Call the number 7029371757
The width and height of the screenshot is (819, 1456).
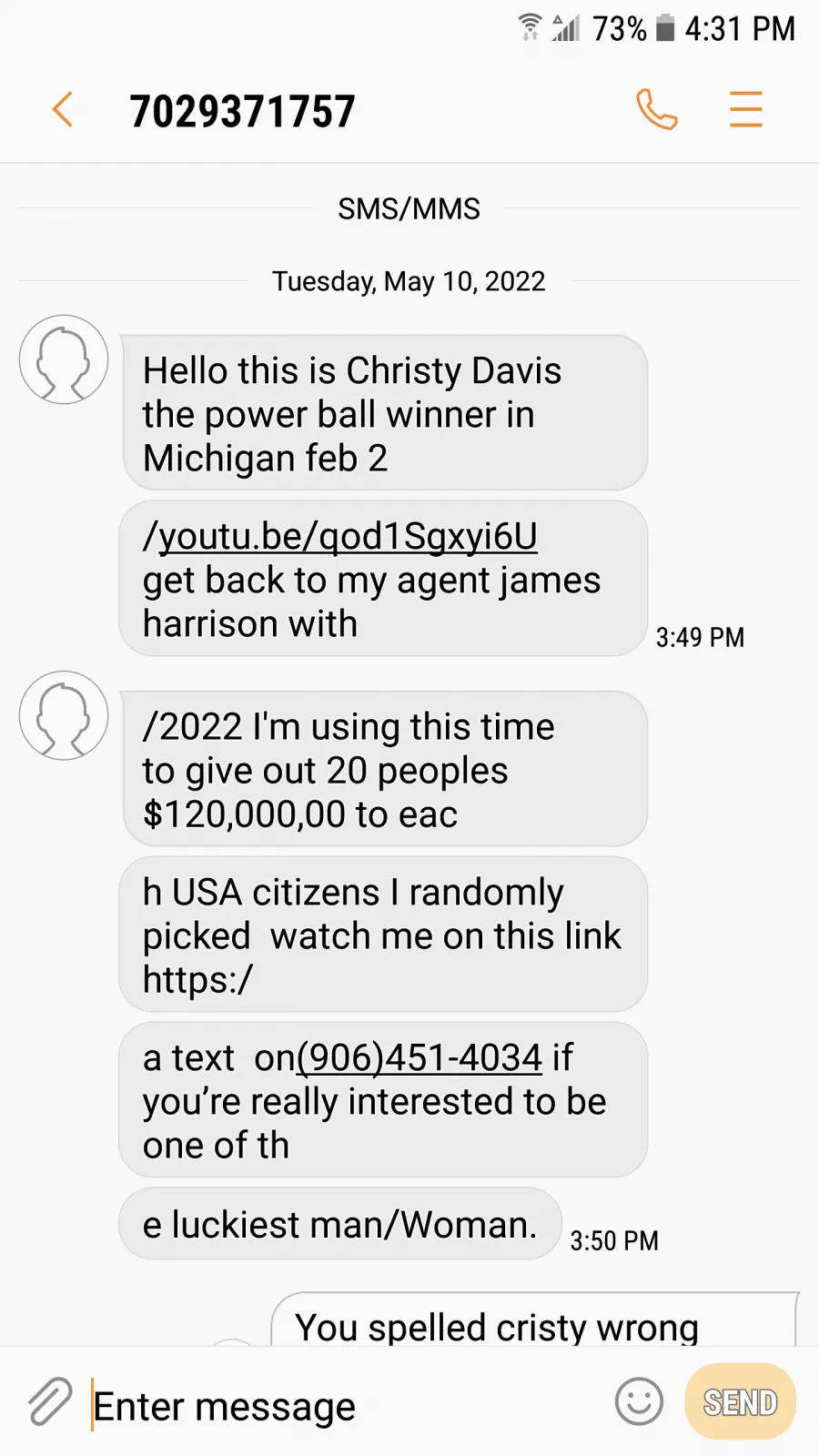657,110
